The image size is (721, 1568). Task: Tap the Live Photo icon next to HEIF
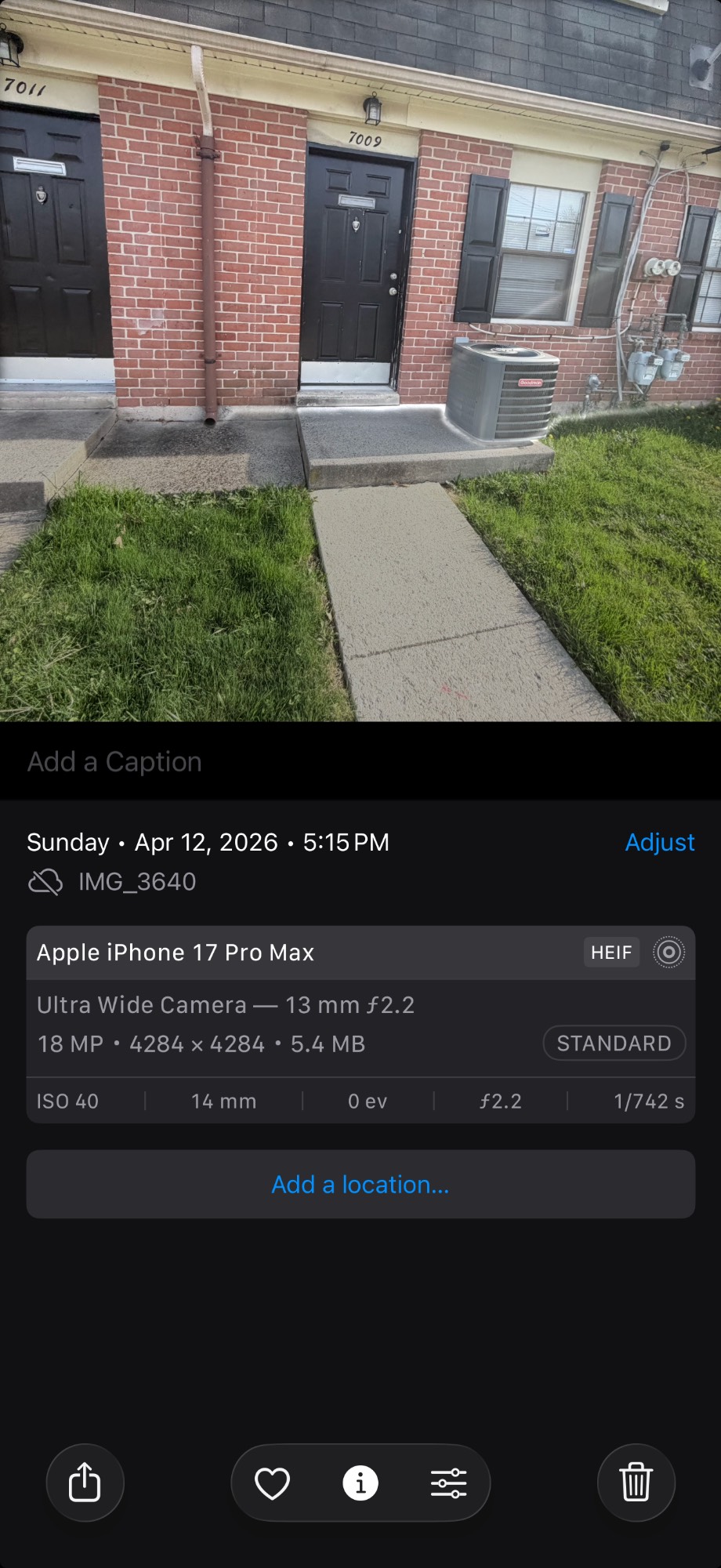[668, 953]
